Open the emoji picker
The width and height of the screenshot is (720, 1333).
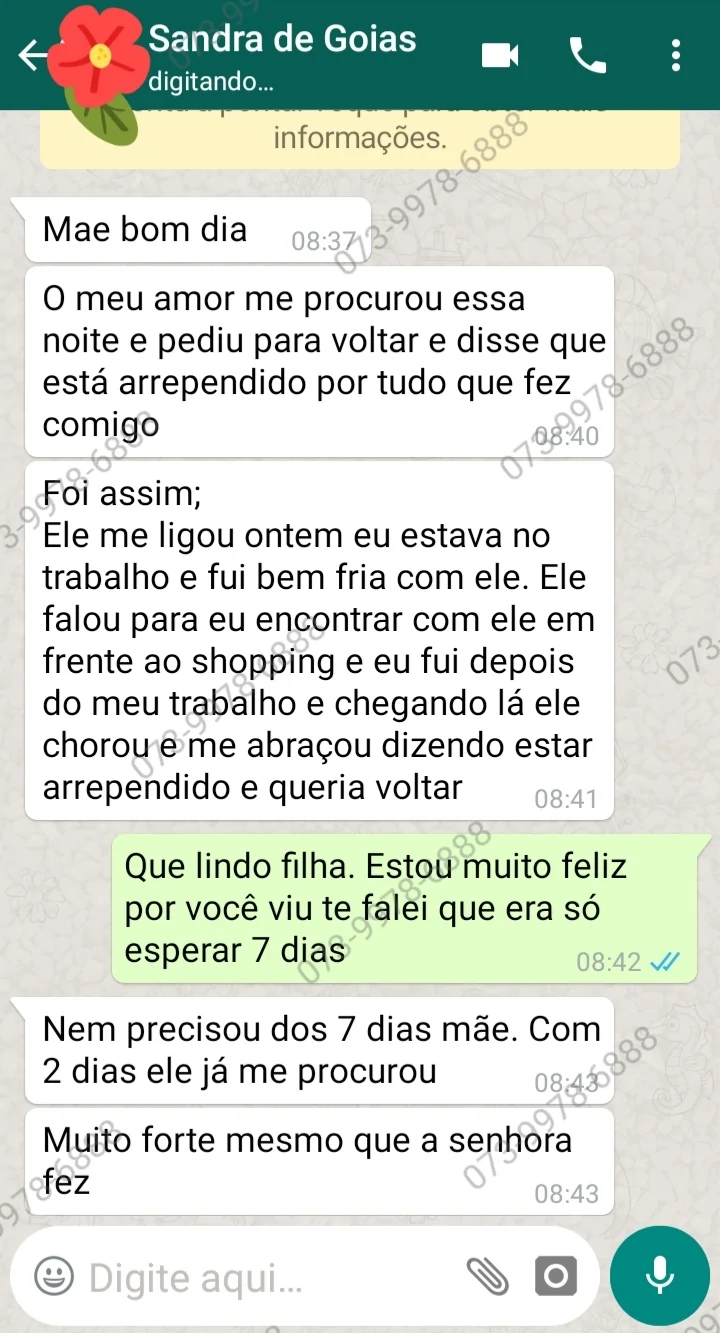point(53,1276)
